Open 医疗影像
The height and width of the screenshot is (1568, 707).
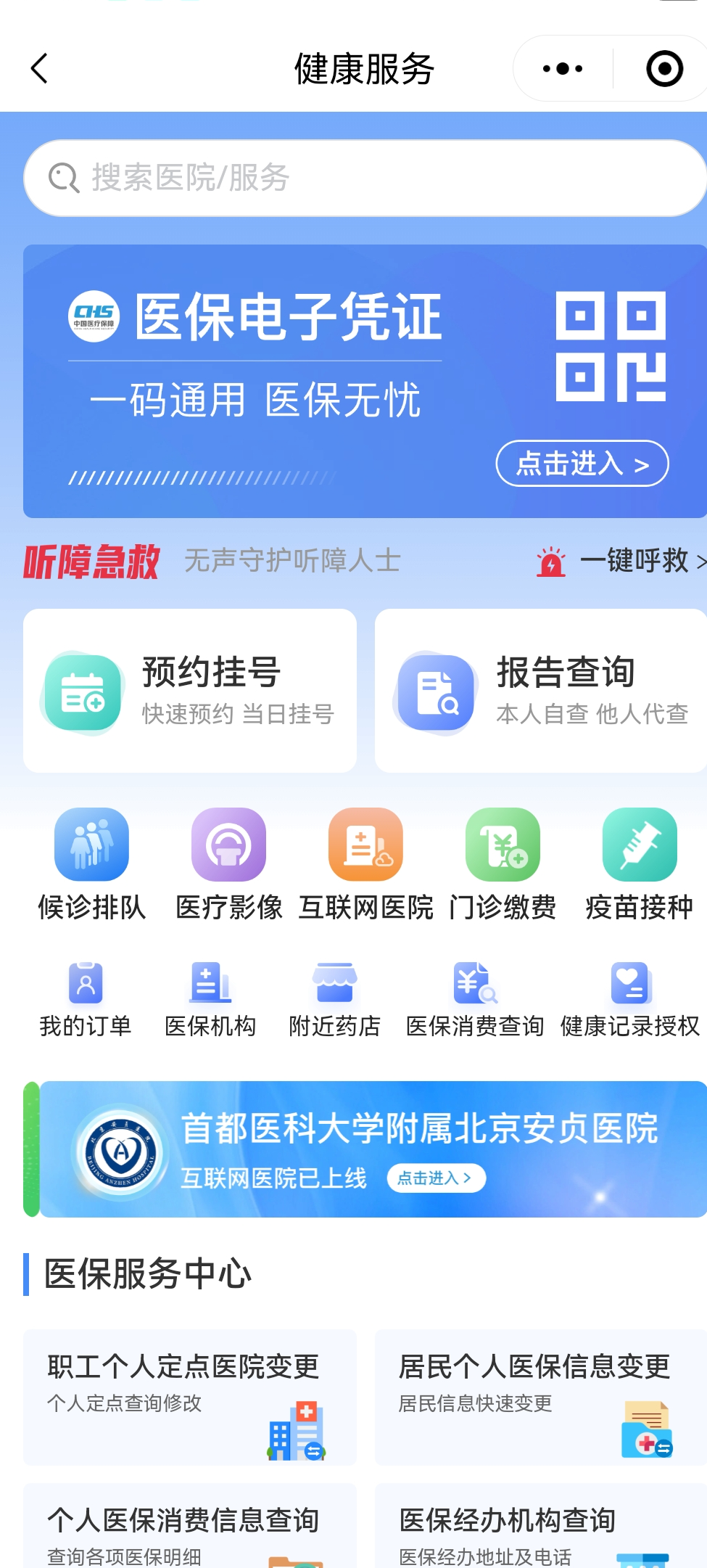(228, 863)
